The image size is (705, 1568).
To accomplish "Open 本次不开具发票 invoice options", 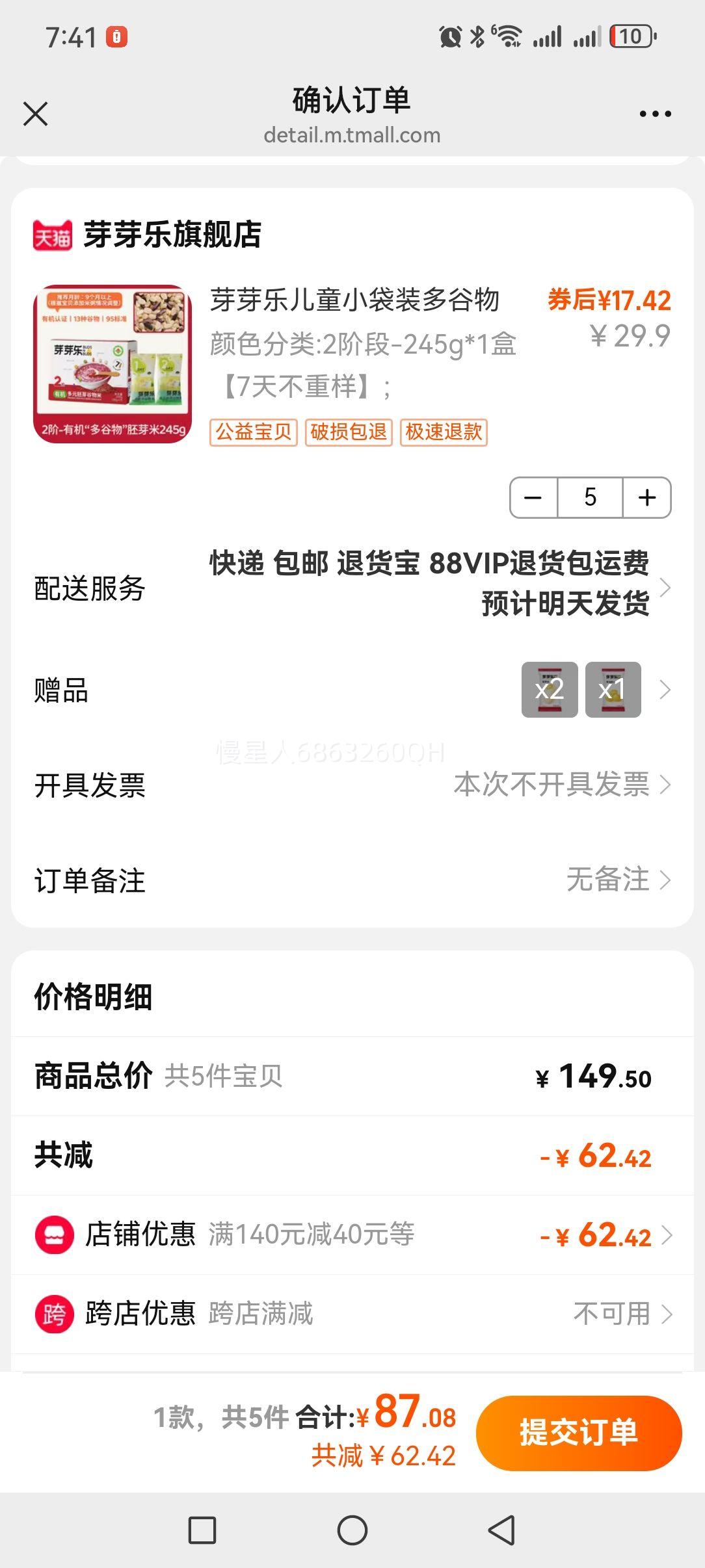I will [x=556, y=786].
